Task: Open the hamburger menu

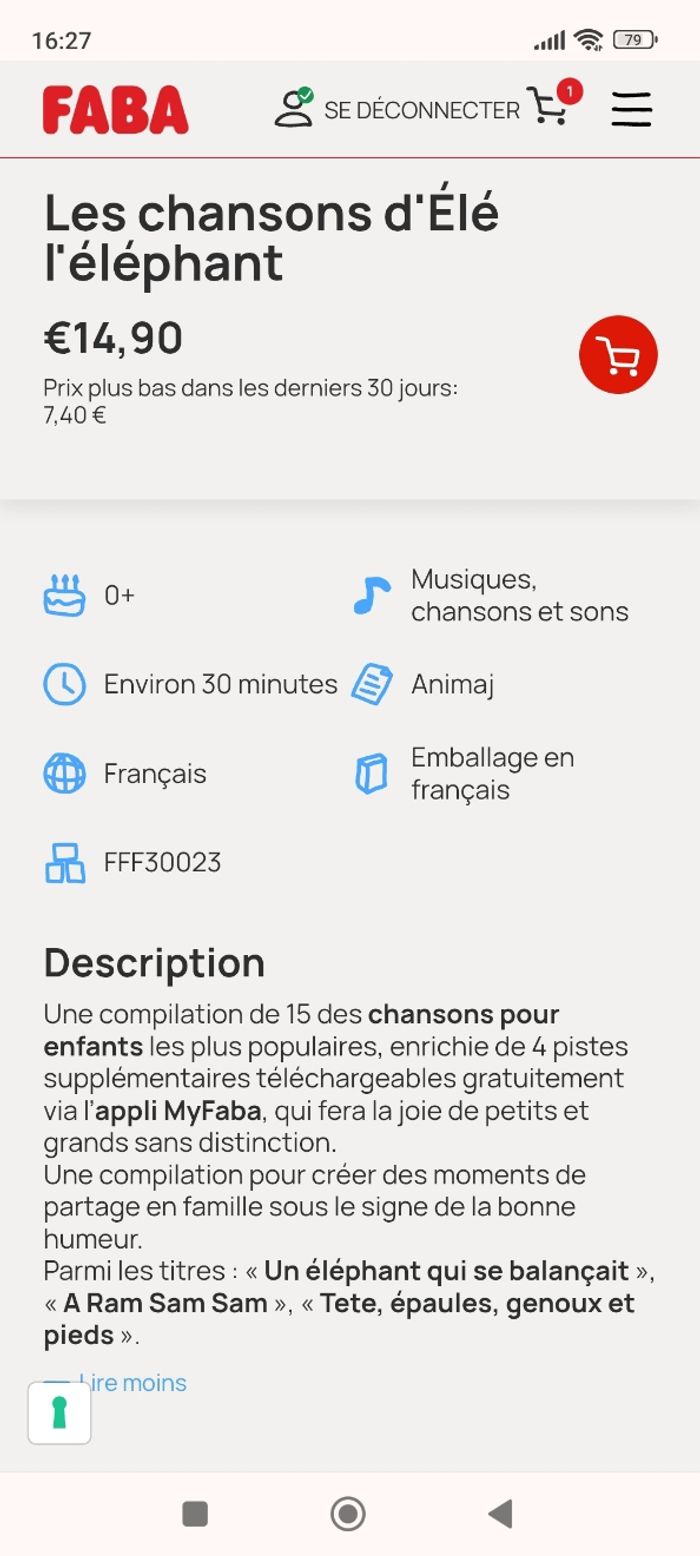Action: click(631, 109)
